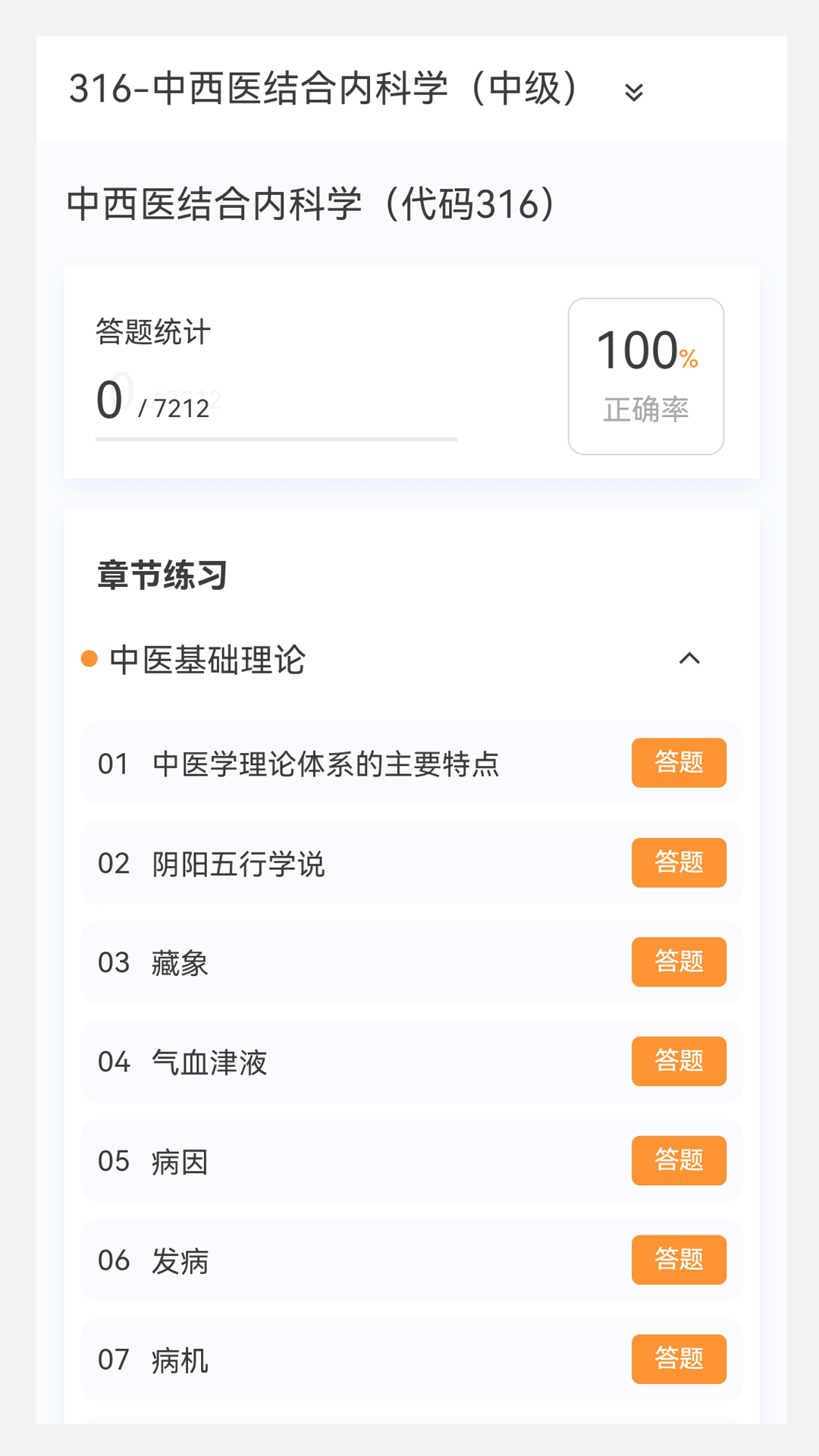Screen dimensions: 819x1456
Task: Open the 316-中西医结合内科学 subject dropdown
Action: click(633, 92)
